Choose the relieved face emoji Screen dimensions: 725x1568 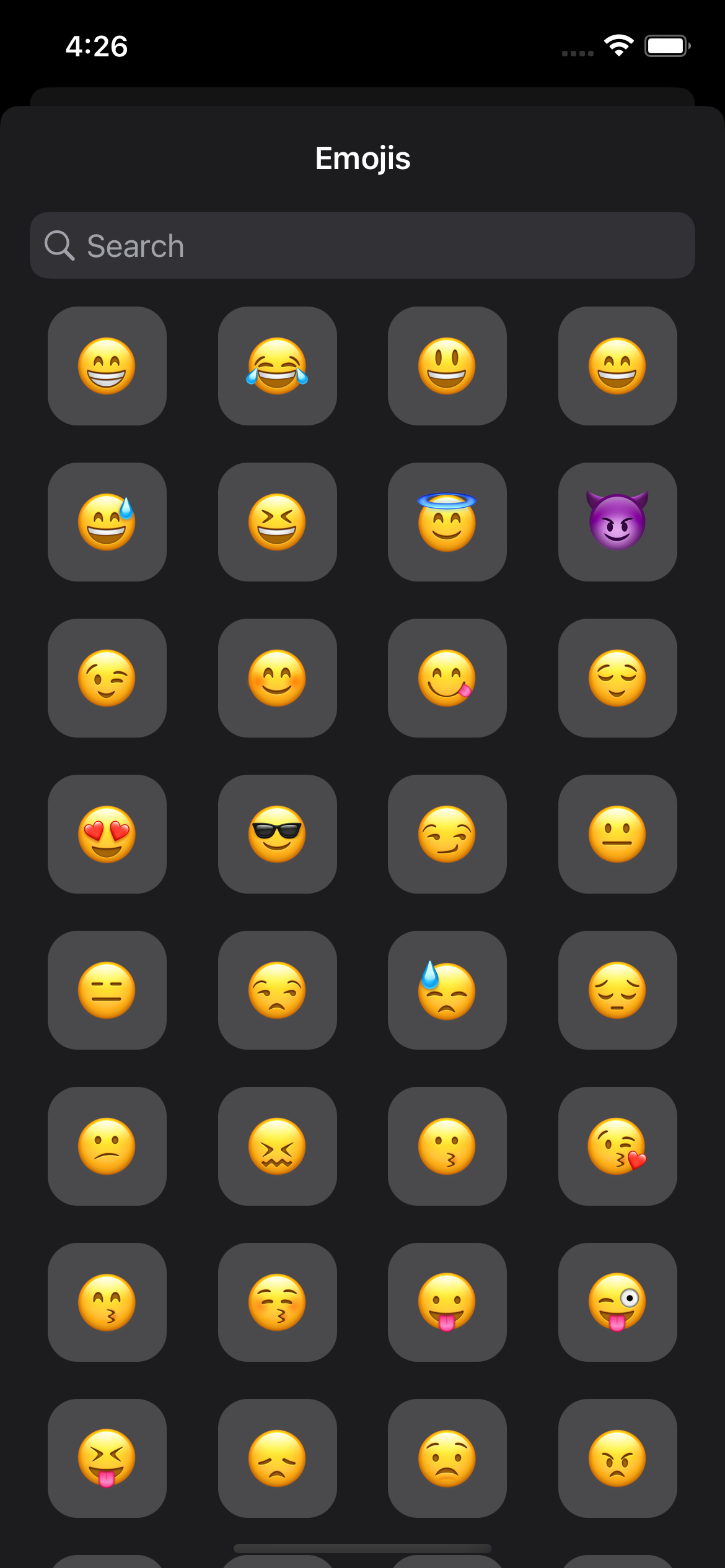(617, 678)
